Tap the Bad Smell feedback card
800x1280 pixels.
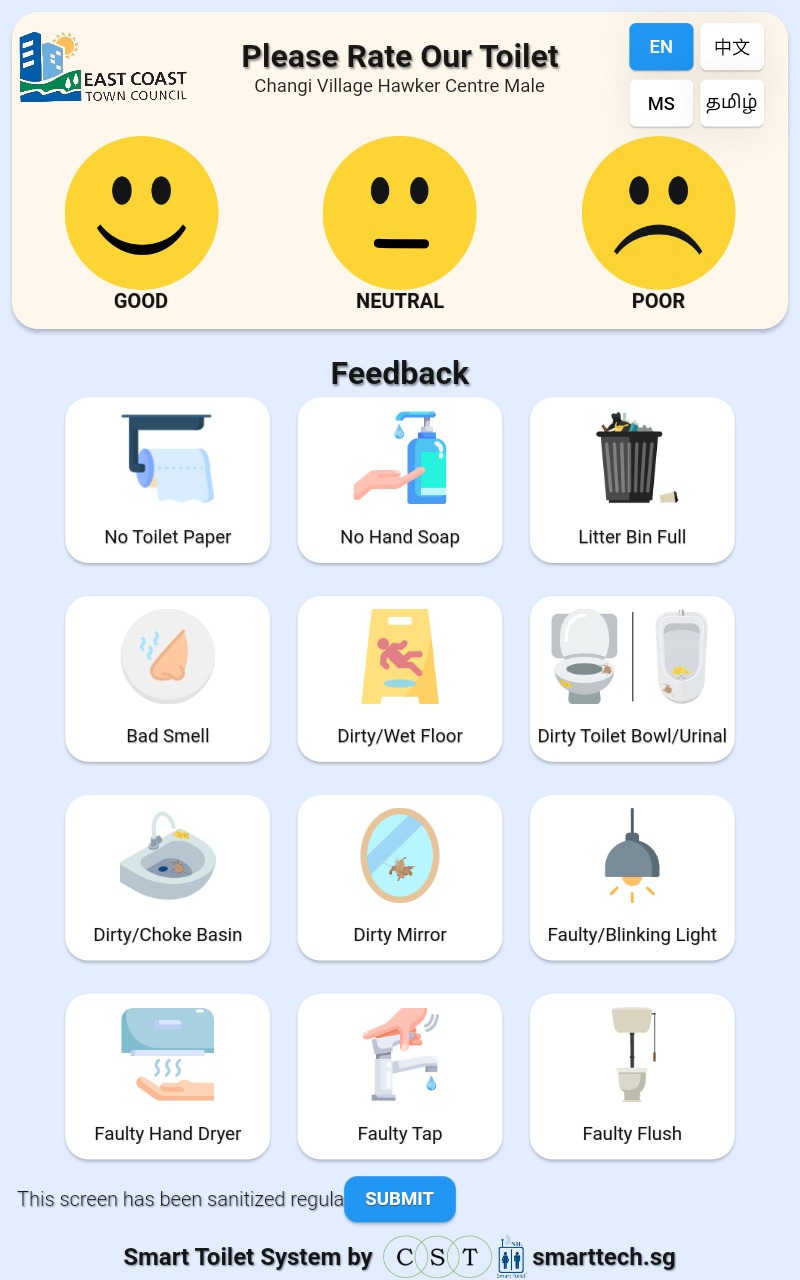click(x=168, y=679)
